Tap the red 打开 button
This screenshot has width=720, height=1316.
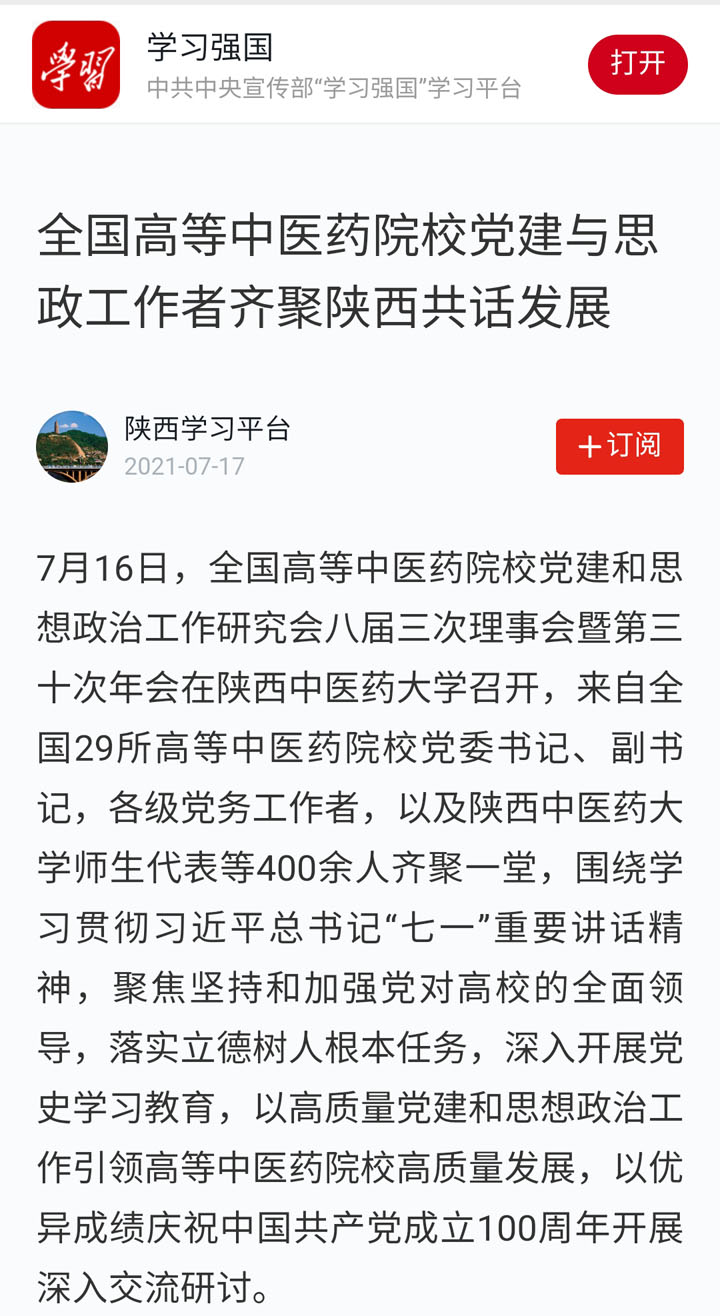(x=637, y=64)
